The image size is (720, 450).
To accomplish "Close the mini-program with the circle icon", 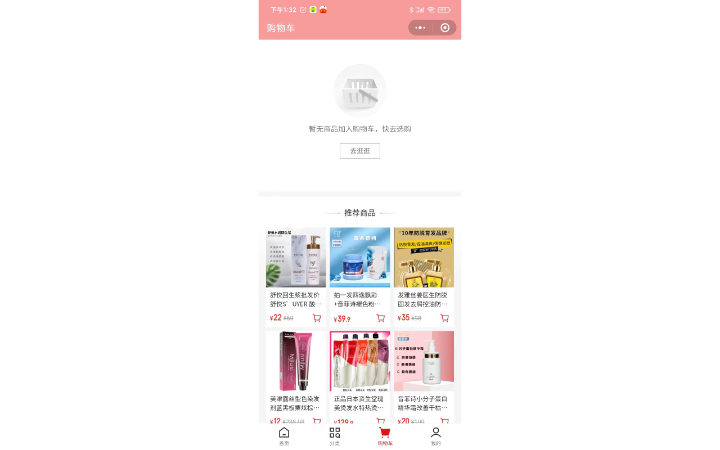I will tap(445, 28).
